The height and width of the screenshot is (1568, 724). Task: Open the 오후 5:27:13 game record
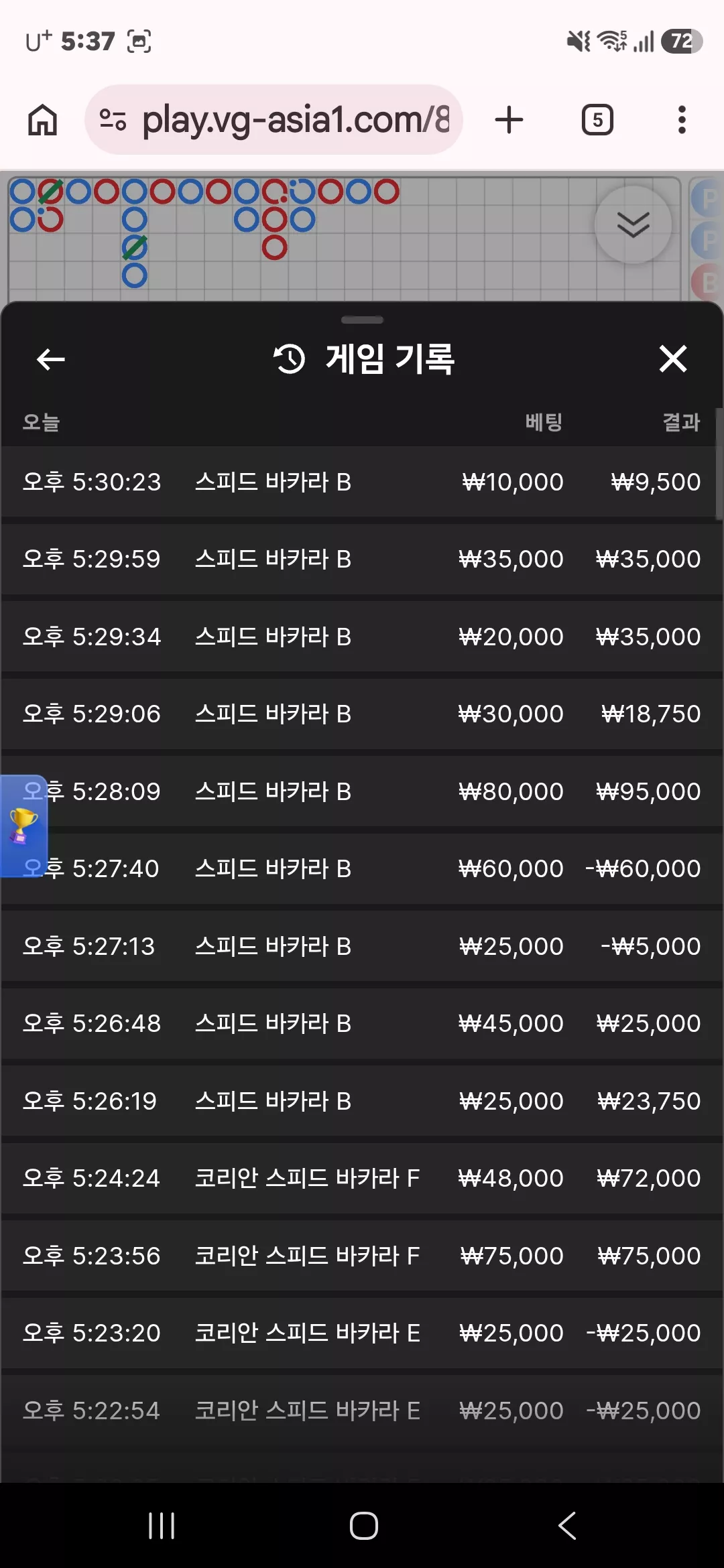[x=362, y=946]
